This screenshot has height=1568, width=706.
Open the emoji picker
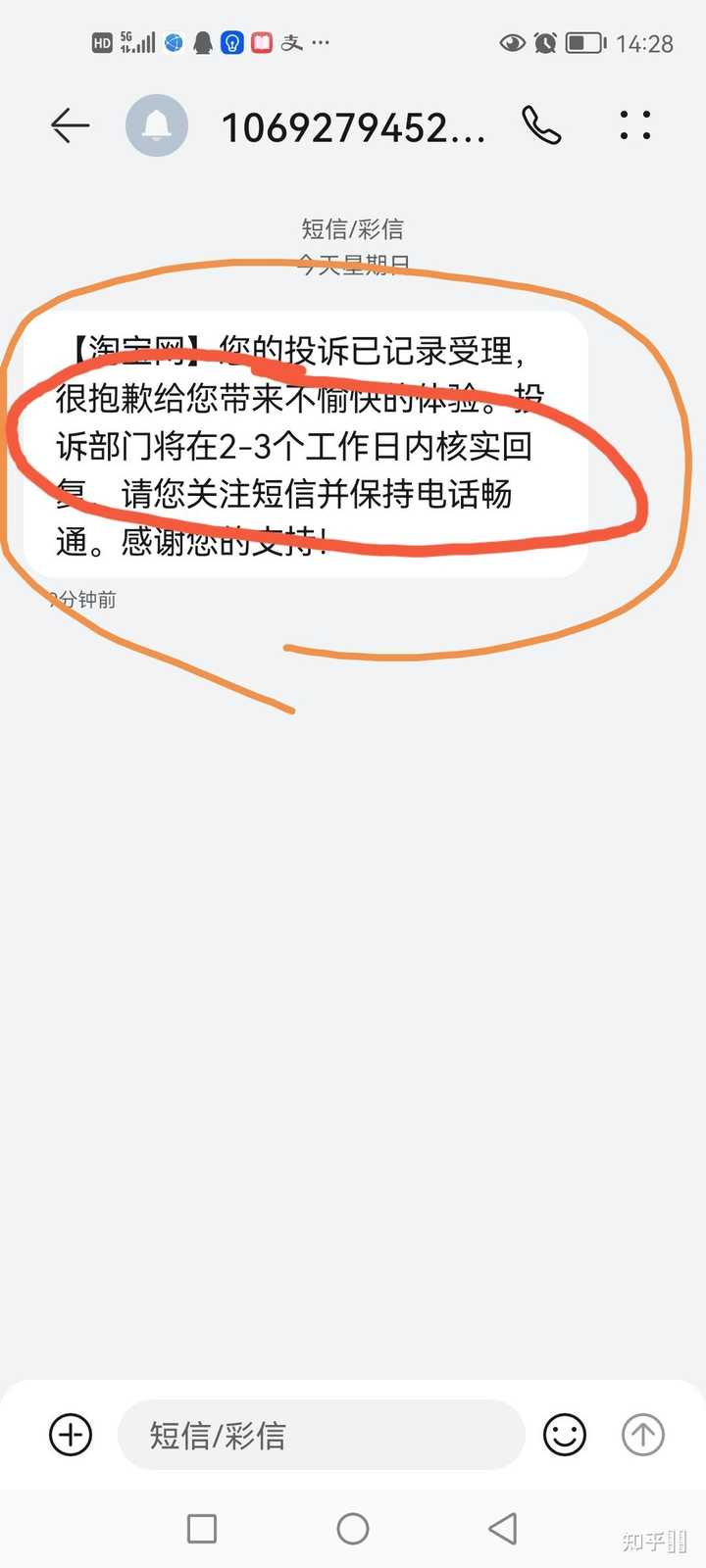tap(565, 1435)
